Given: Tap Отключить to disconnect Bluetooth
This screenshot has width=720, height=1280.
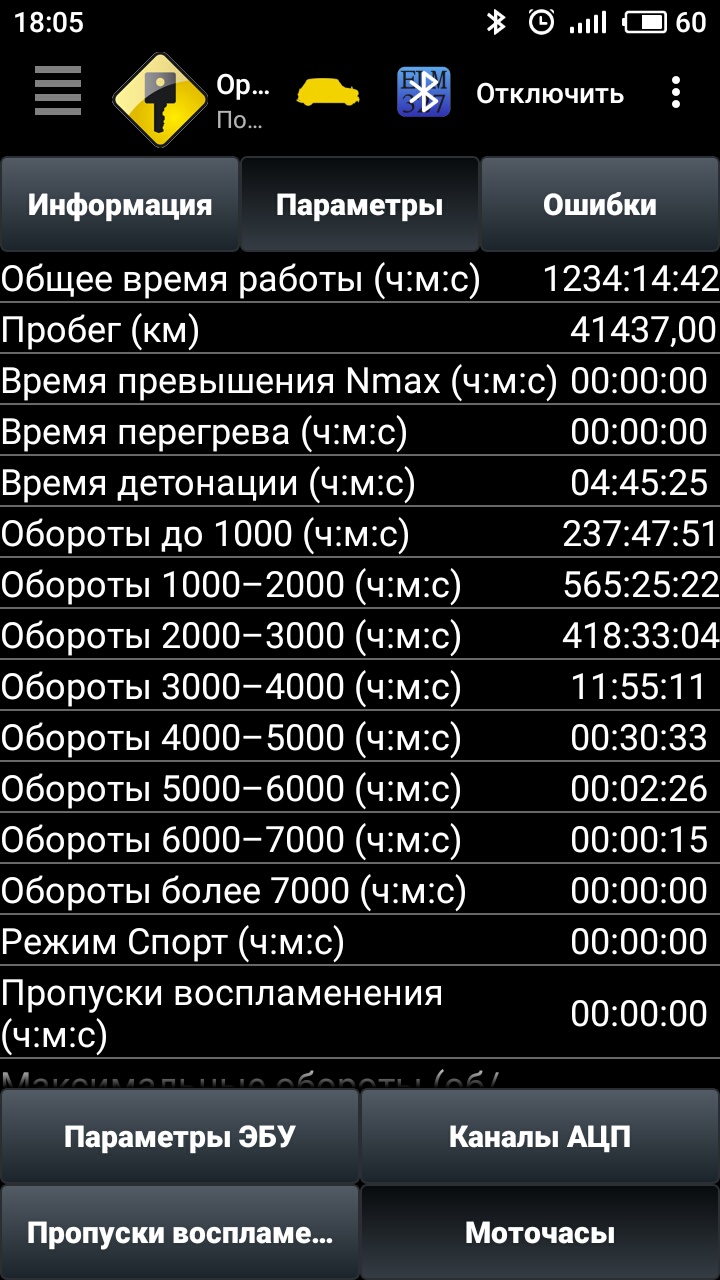Looking at the screenshot, I should coord(549,94).
